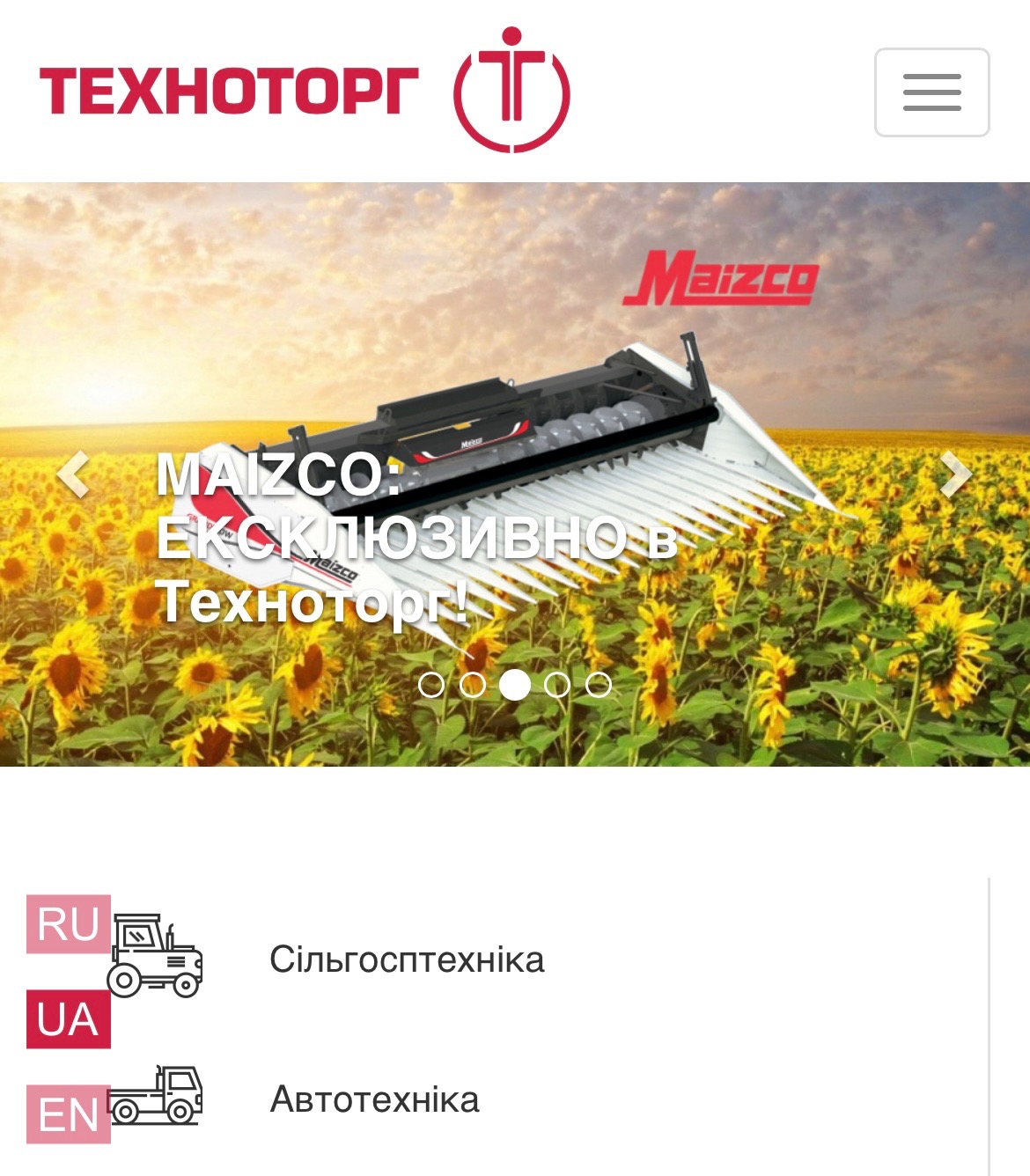Select UA as the site language

pyautogui.click(x=69, y=1019)
